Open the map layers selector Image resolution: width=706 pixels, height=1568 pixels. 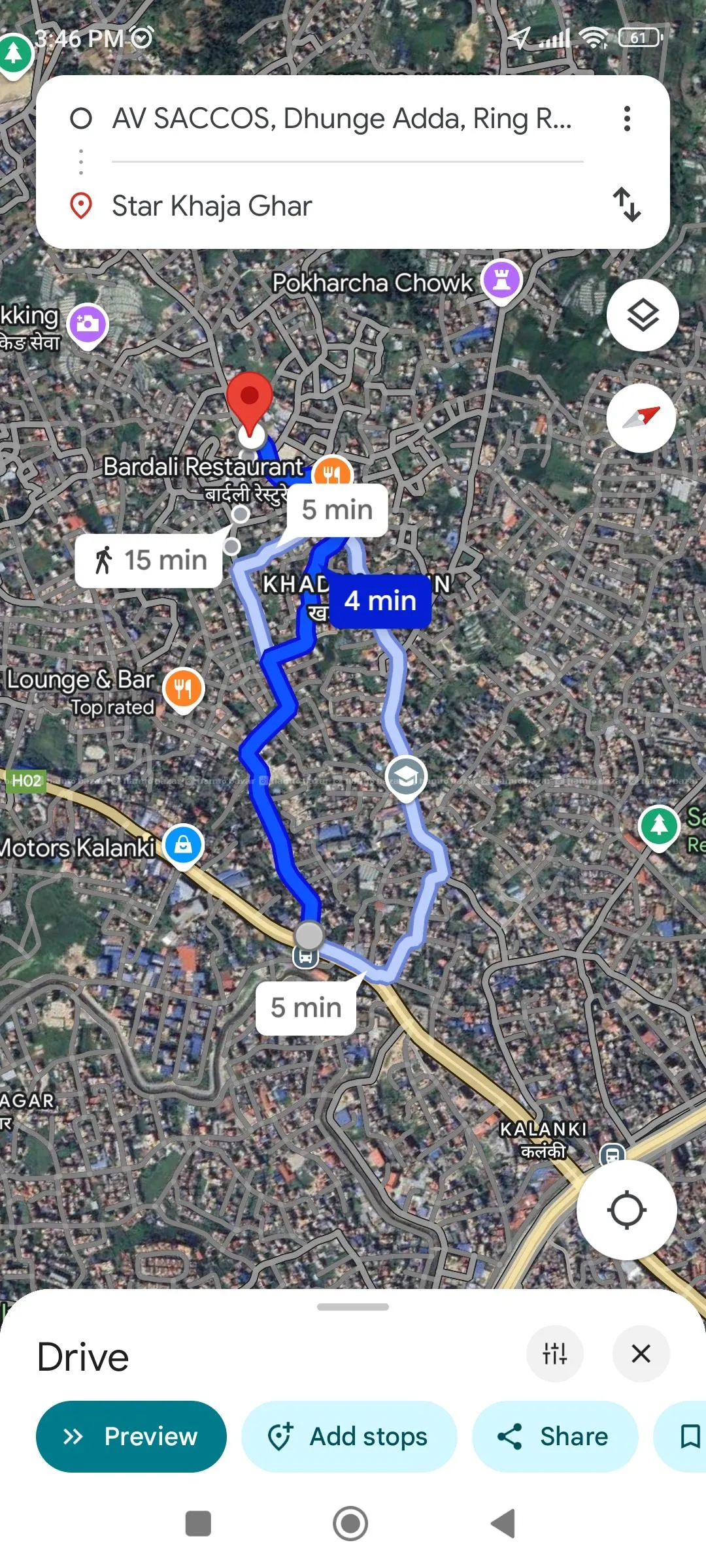pyautogui.click(x=642, y=316)
